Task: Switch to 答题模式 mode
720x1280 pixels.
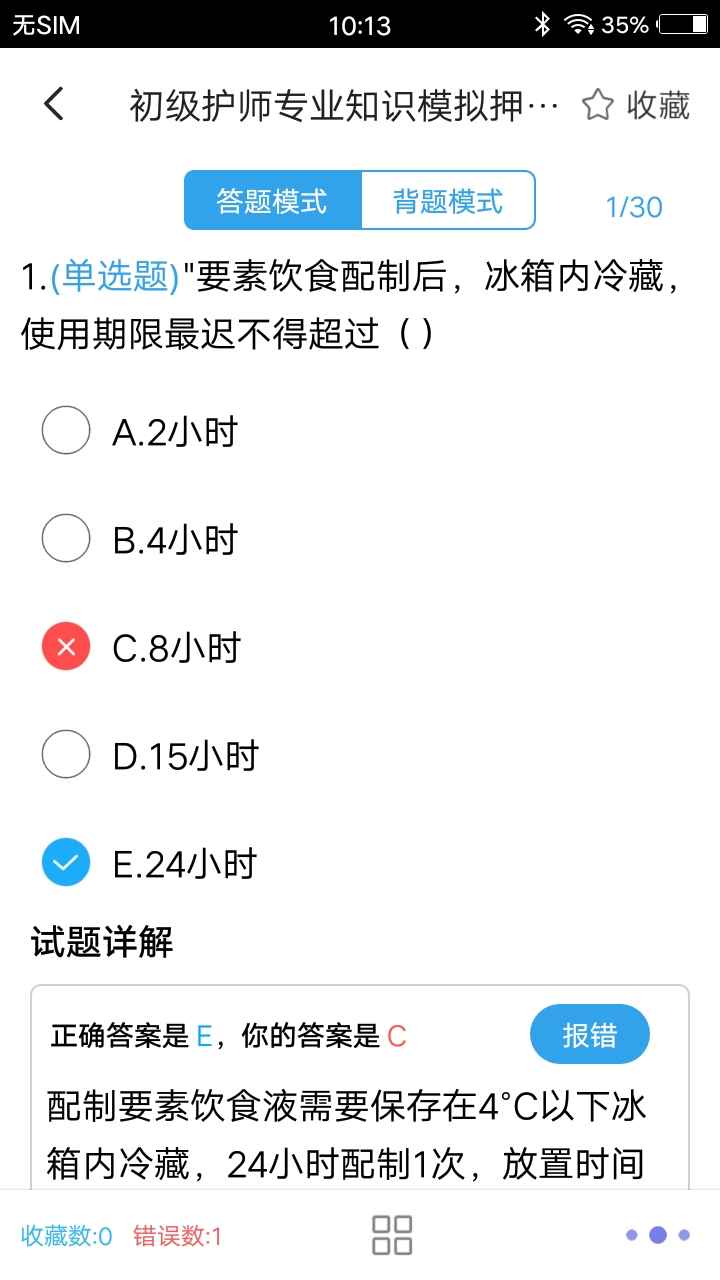Action: pos(271,200)
